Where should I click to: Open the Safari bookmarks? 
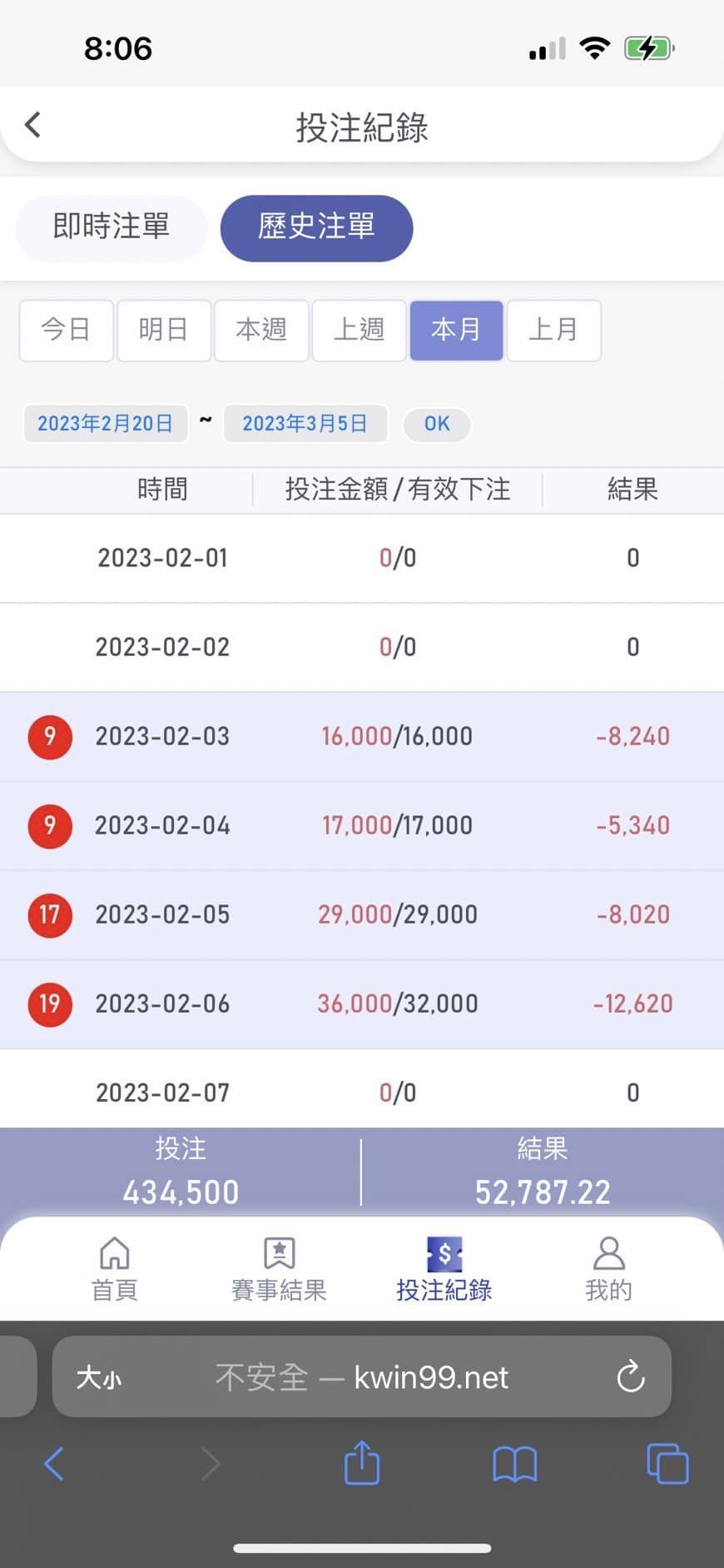point(515,1464)
